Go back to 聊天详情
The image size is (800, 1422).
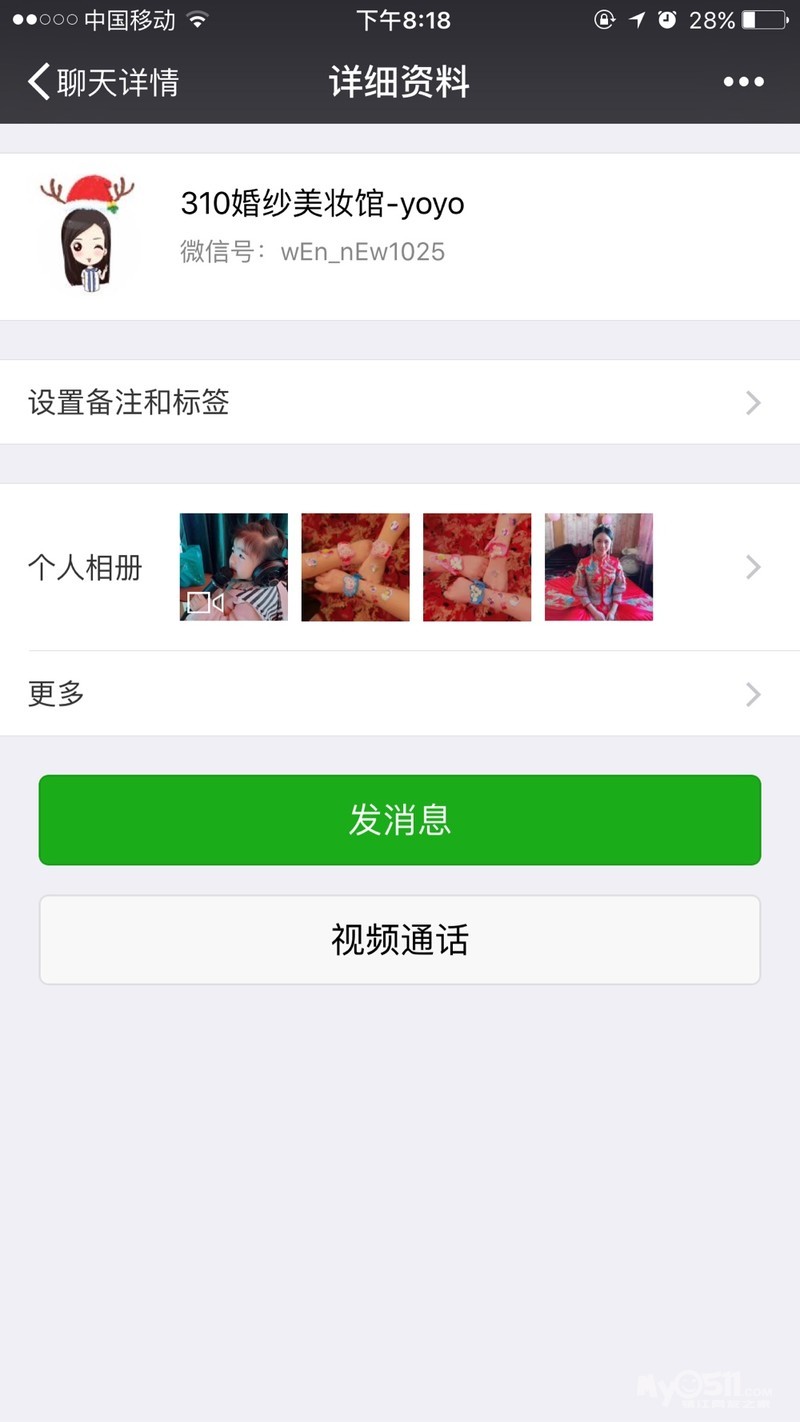(102, 82)
